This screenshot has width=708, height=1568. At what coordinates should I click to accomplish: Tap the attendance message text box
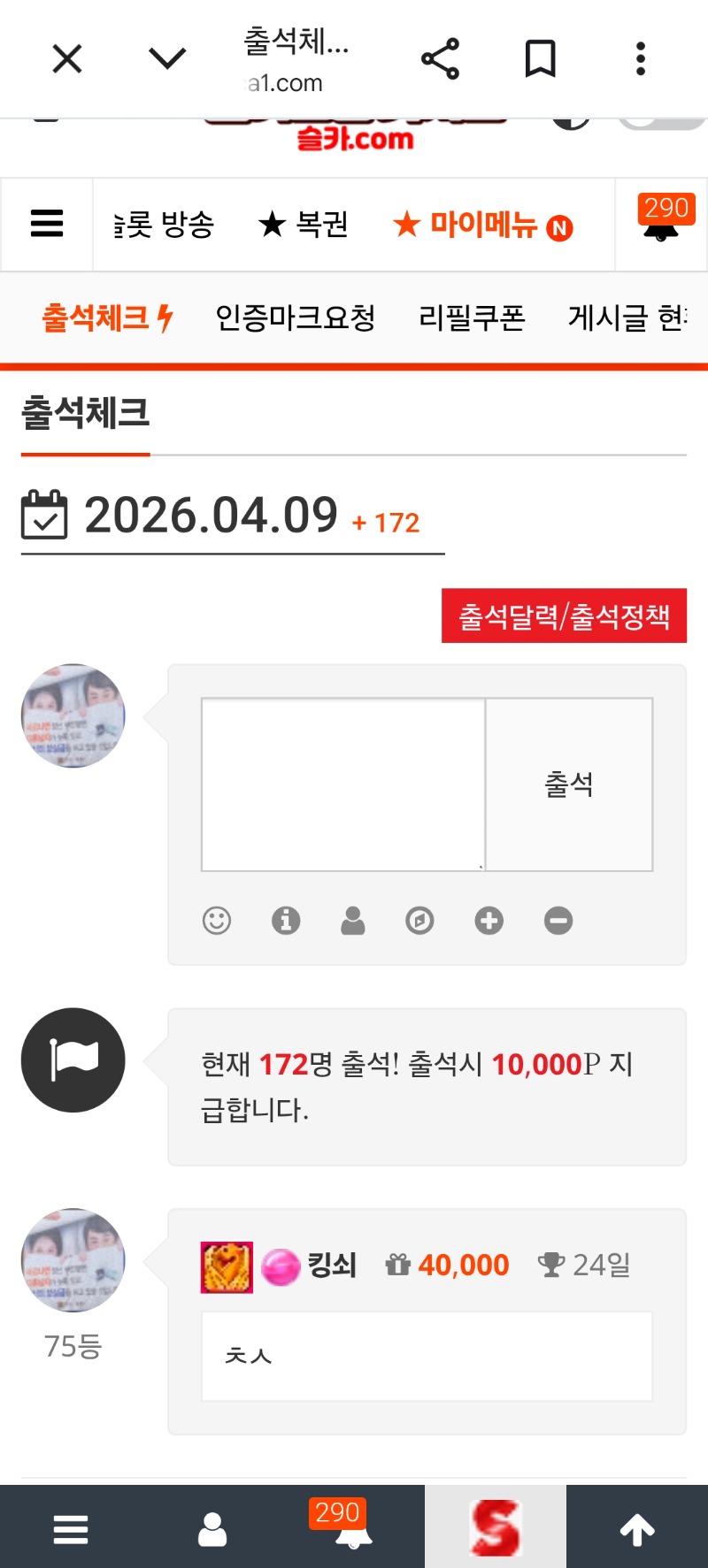click(343, 784)
